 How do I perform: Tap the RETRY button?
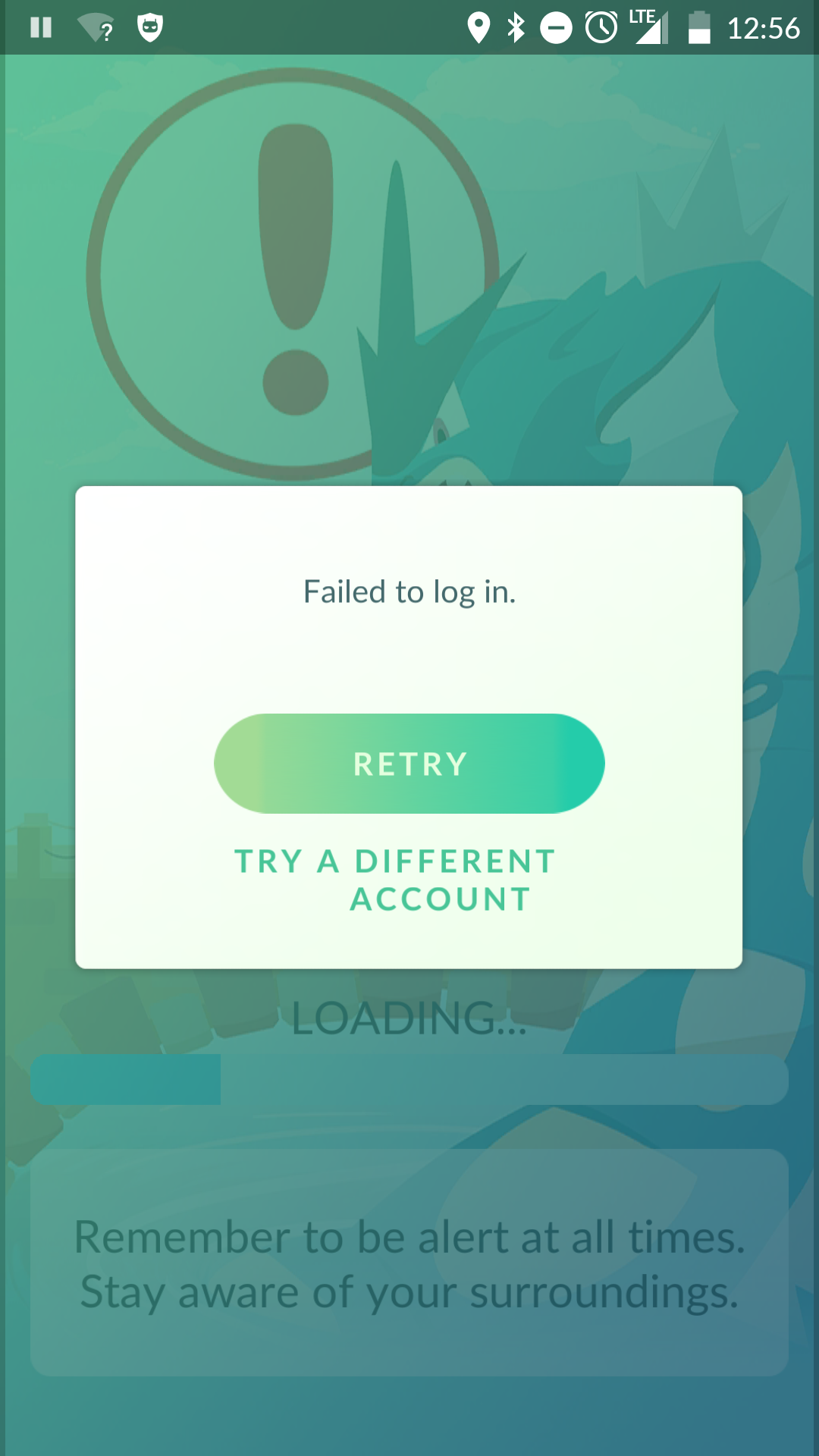[x=409, y=764]
